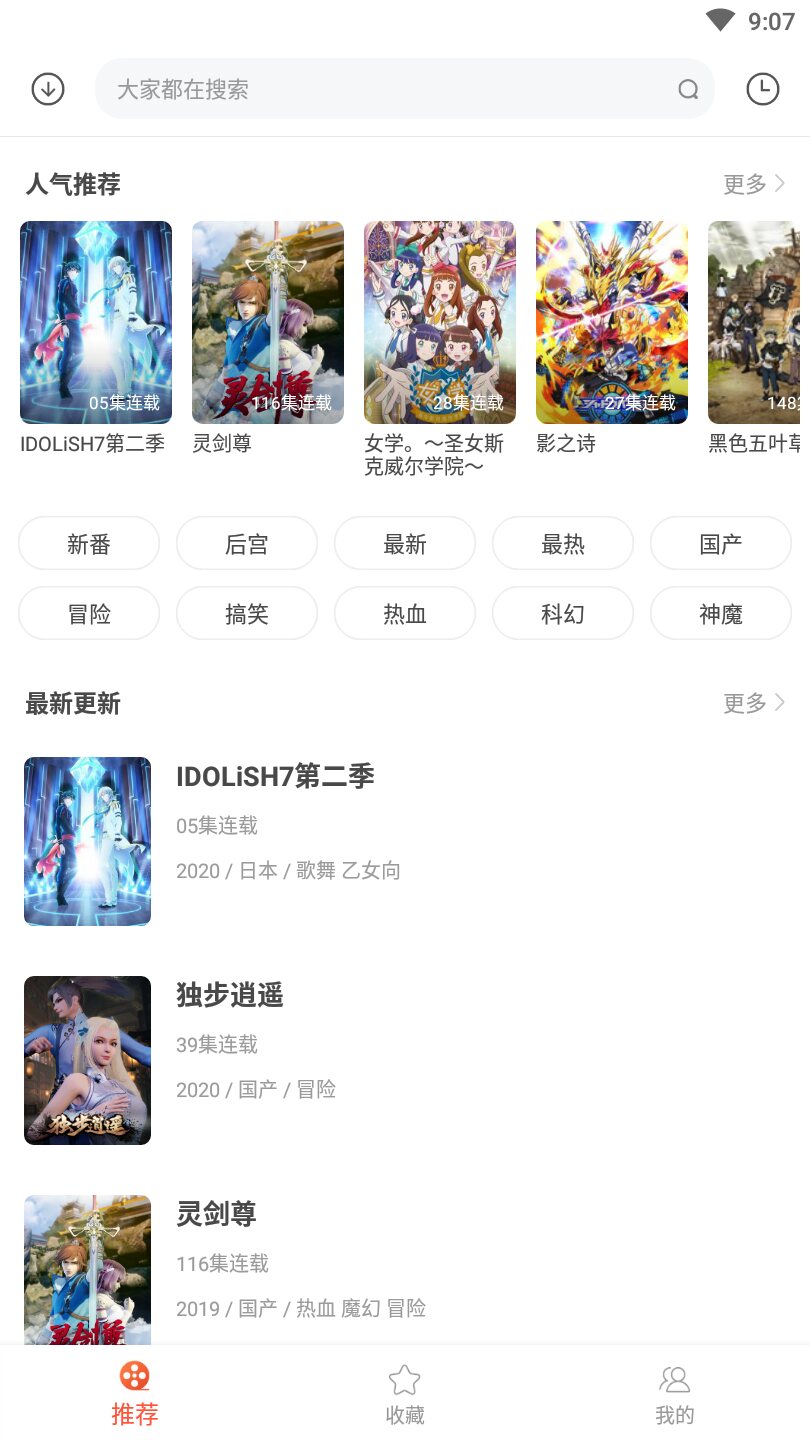The image size is (810, 1440).
Task: Open 更多 next to 人气推荐
Action: click(x=754, y=184)
